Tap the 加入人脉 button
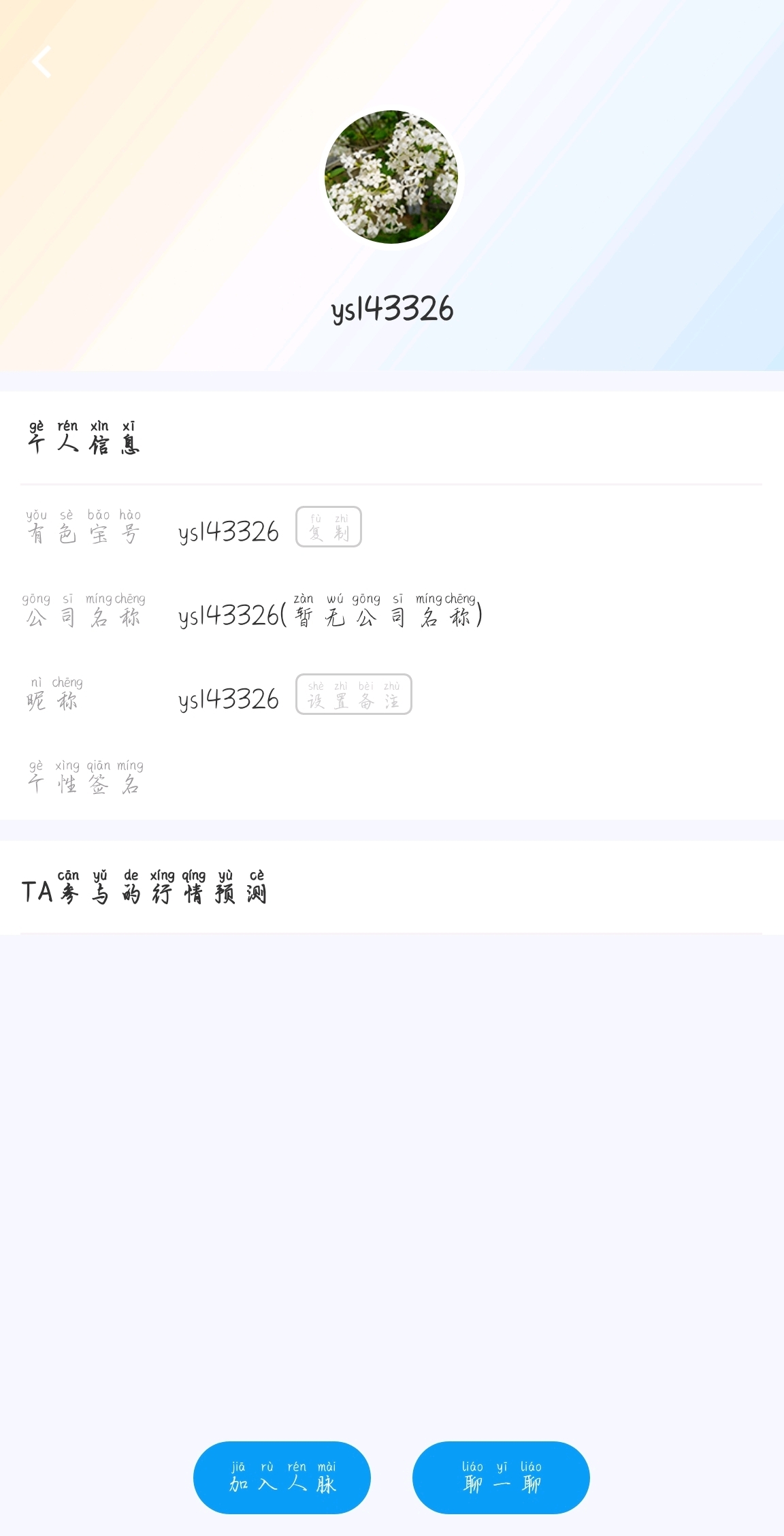Screen dimensions: 784x1536 tap(282, 1477)
